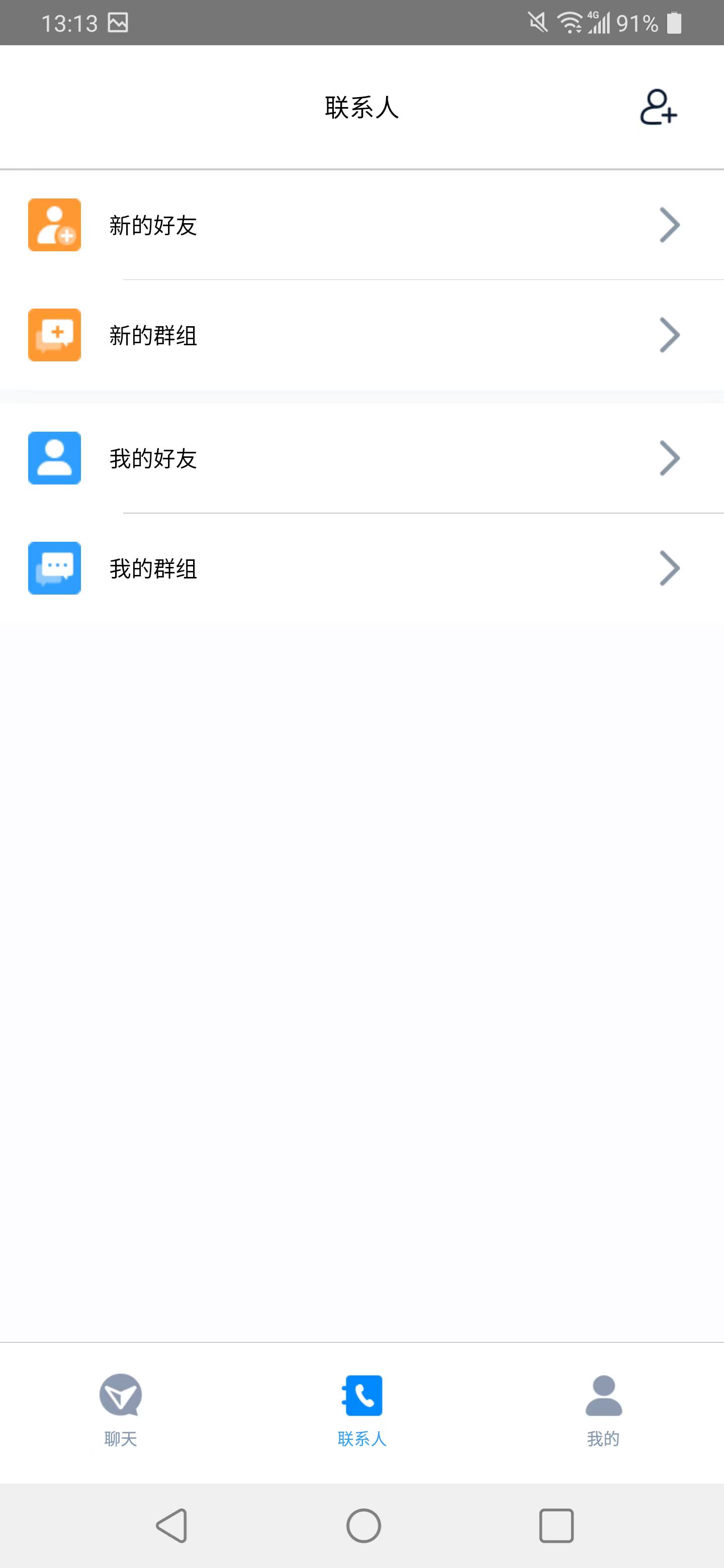
Task: Open 新的群组 row
Action: pyautogui.click(x=361, y=335)
